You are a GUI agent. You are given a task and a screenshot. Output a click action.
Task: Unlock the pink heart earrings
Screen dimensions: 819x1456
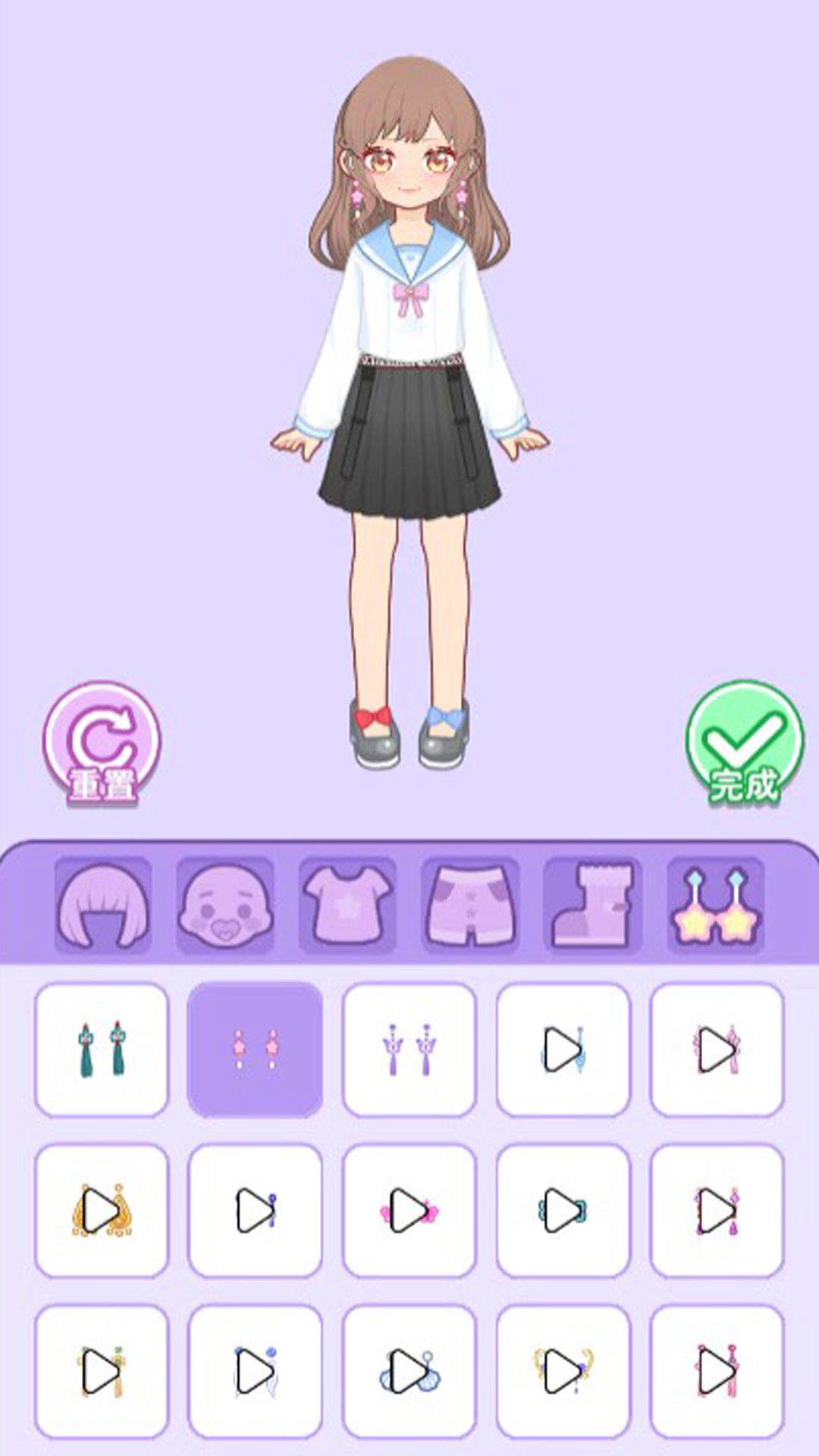(409, 1210)
